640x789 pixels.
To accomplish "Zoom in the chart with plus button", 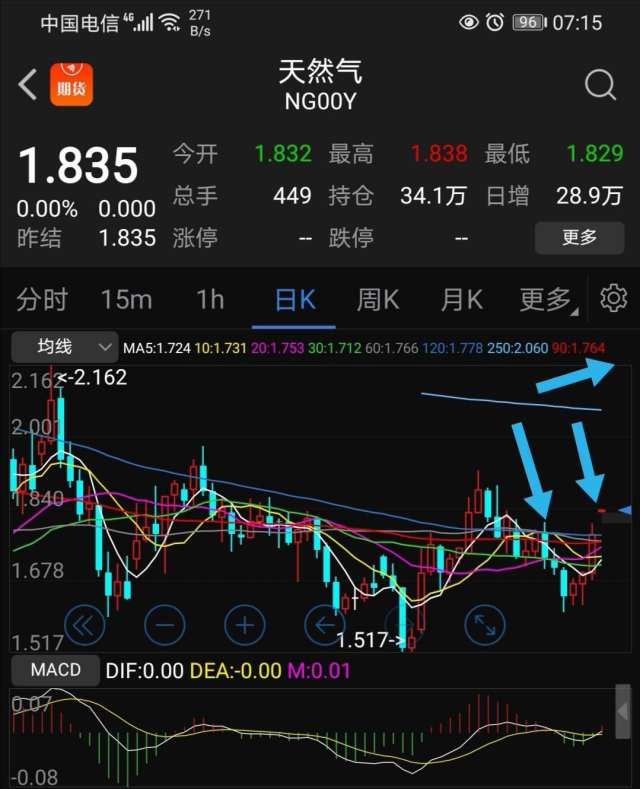I will tap(244, 626).
